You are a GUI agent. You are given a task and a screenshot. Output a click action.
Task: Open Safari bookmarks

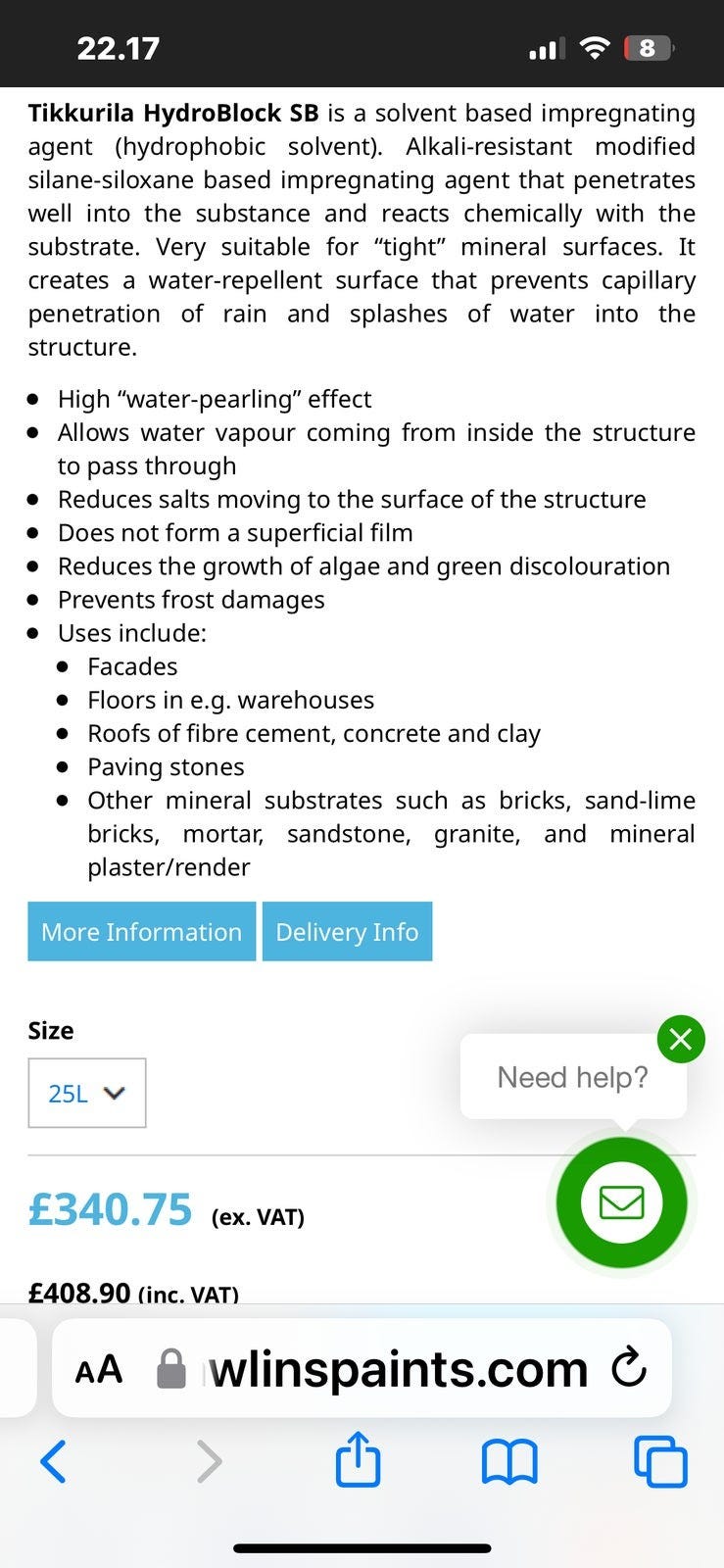pyautogui.click(x=510, y=1461)
